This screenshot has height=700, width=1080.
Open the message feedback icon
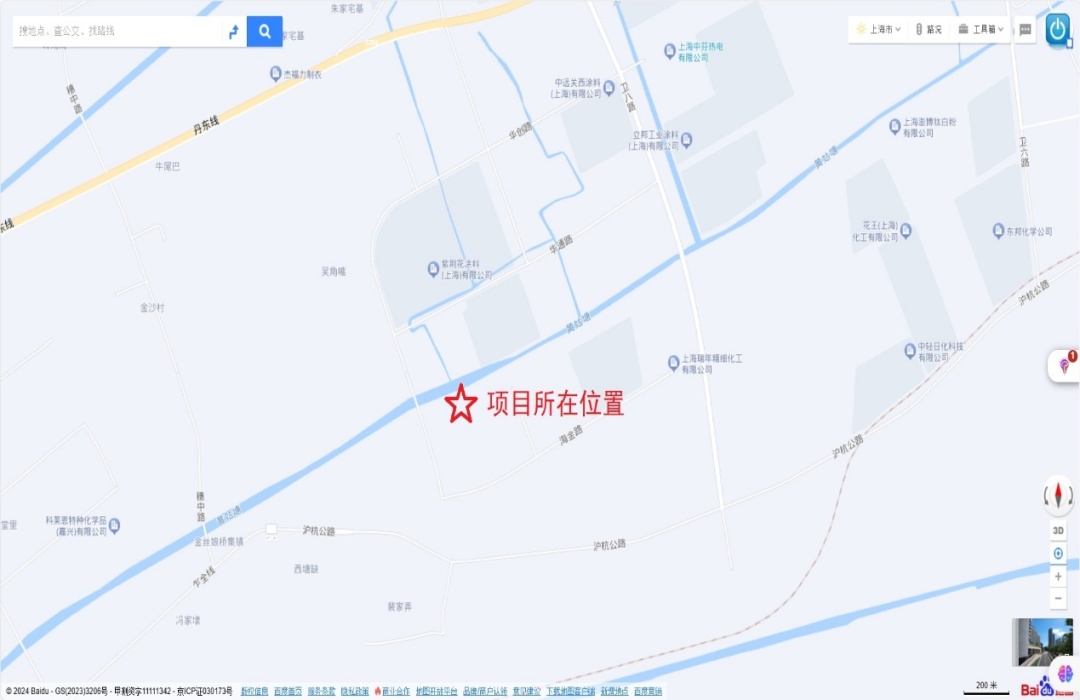tap(1025, 29)
